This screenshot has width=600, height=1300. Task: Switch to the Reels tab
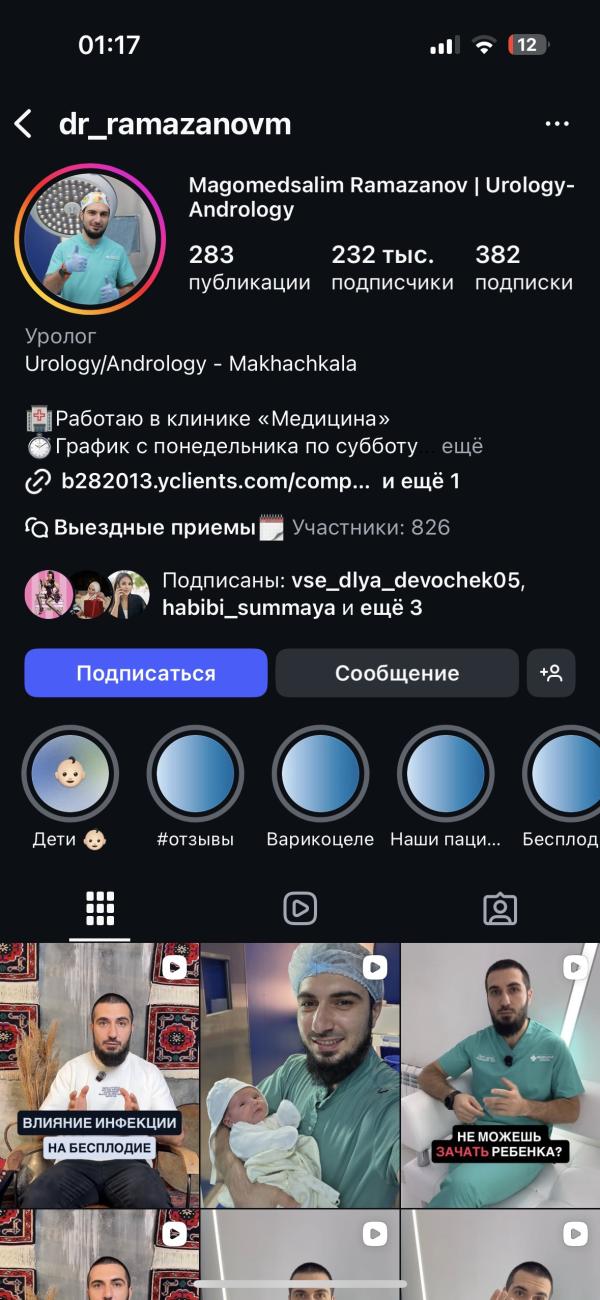point(300,908)
